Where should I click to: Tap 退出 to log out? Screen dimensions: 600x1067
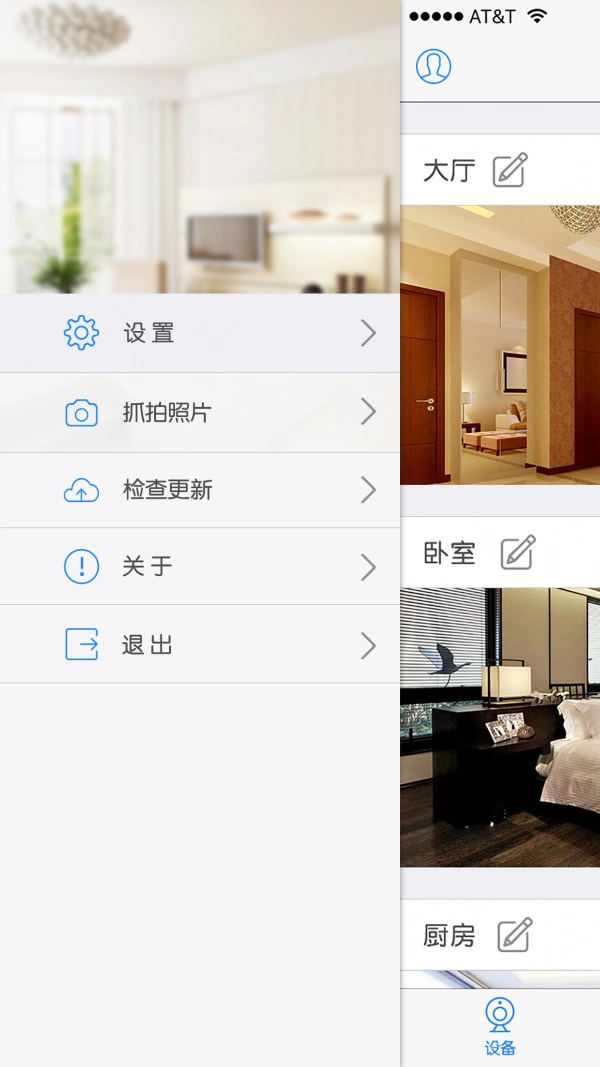pyautogui.click(x=200, y=645)
